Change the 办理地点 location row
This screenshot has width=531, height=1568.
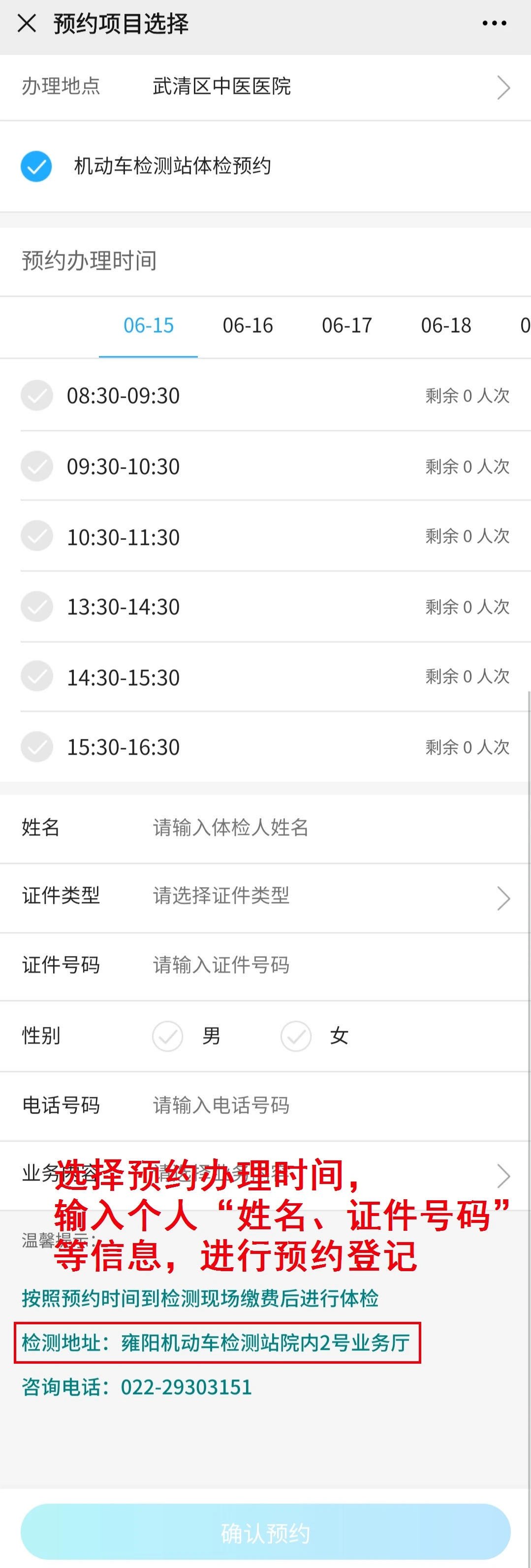(265, 87)
